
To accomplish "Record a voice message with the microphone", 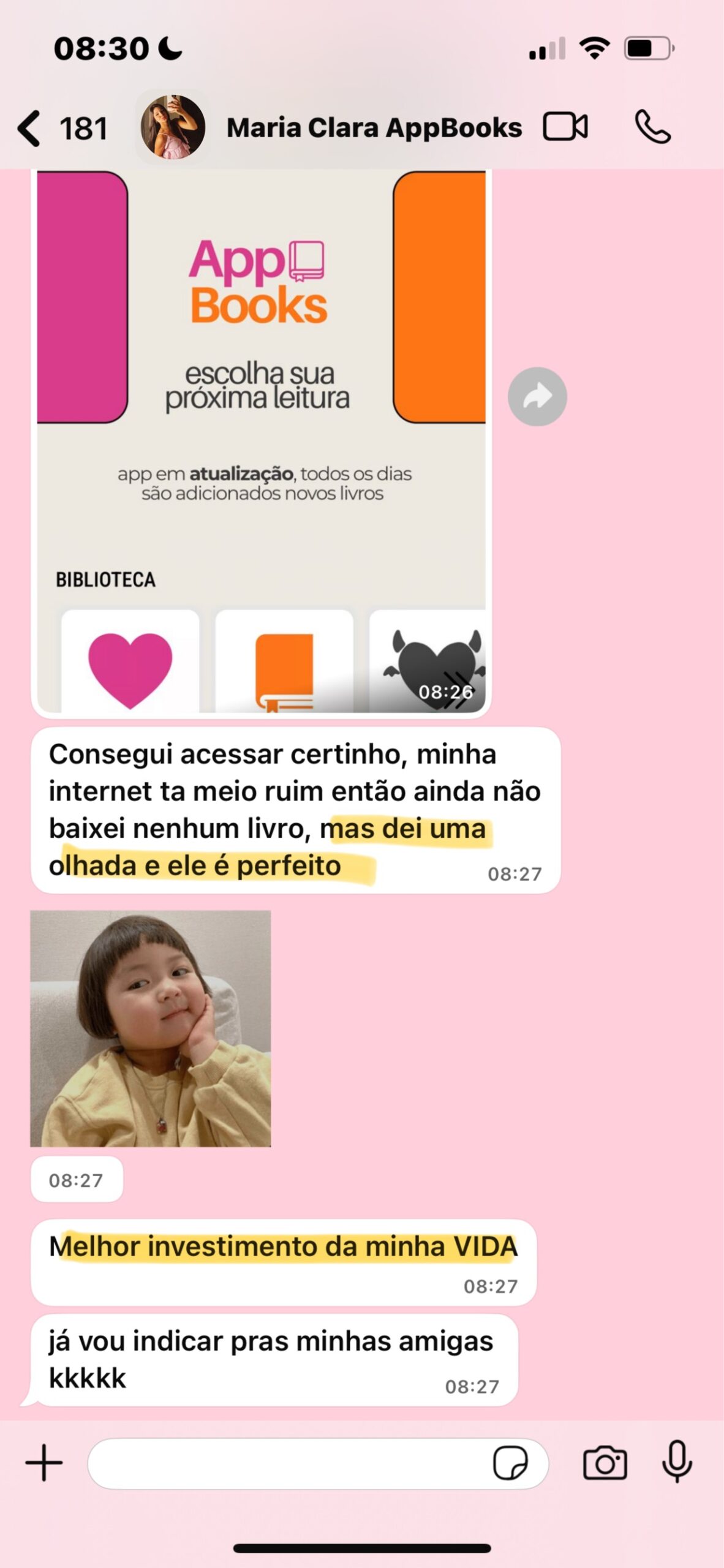I will pos(677,1462).
